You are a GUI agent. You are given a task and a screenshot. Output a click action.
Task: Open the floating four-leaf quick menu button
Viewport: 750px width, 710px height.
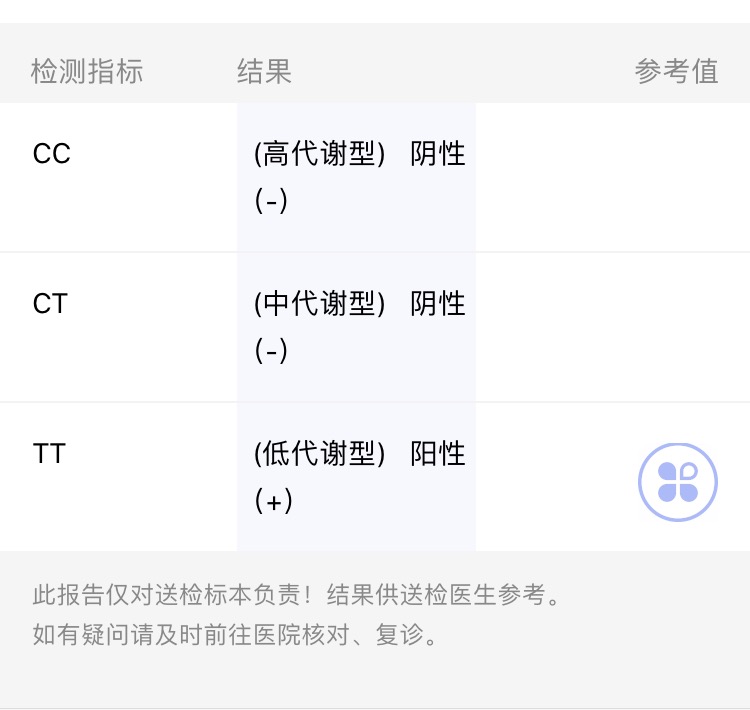[x=678, y=482]
